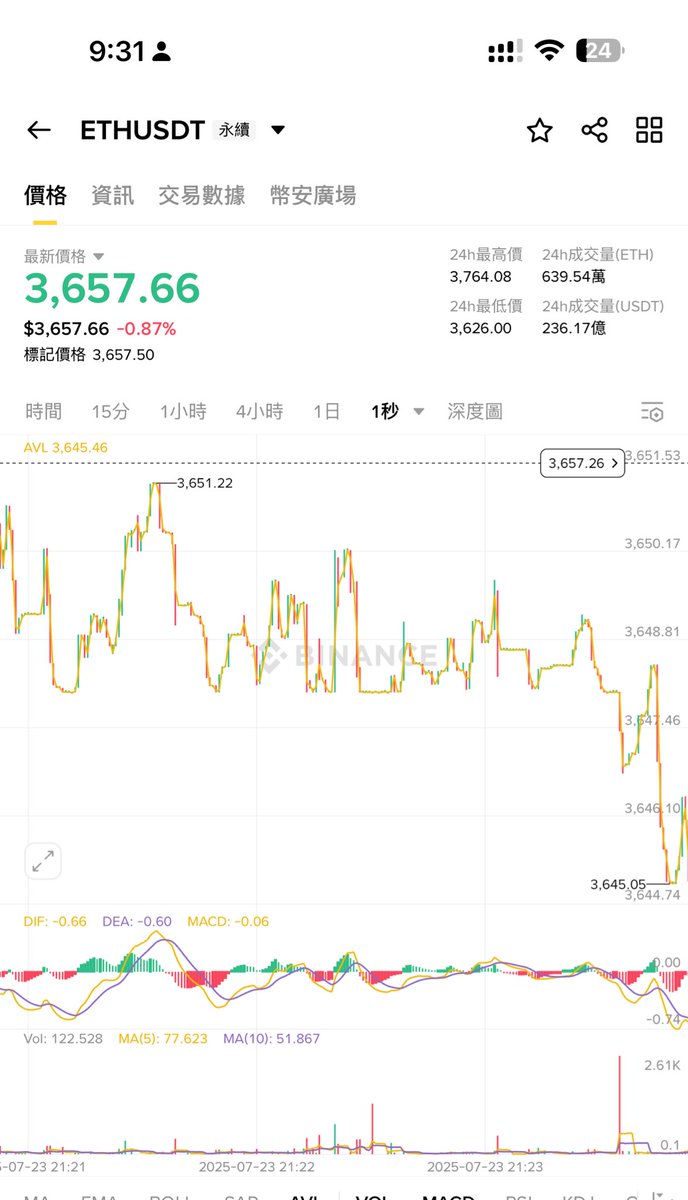Open the ETHUSDT pair dropdown
688x1200 pixels.
(x=278, y=130)
